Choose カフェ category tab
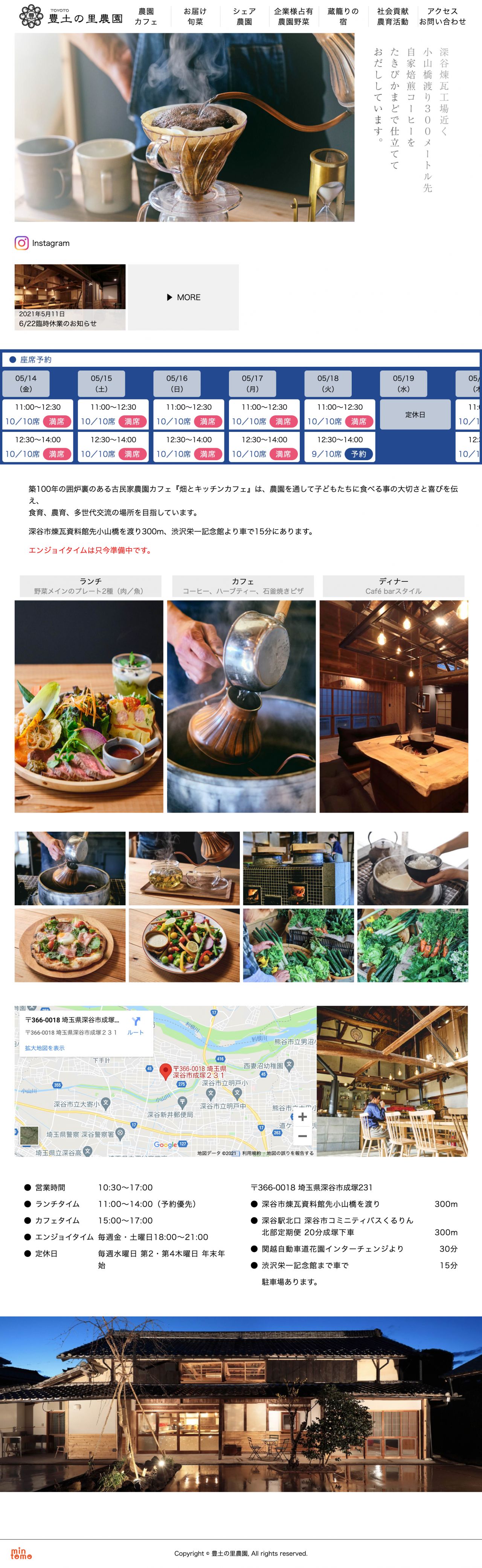Viewport: 482px width, 1568px height. click(243, 586)
